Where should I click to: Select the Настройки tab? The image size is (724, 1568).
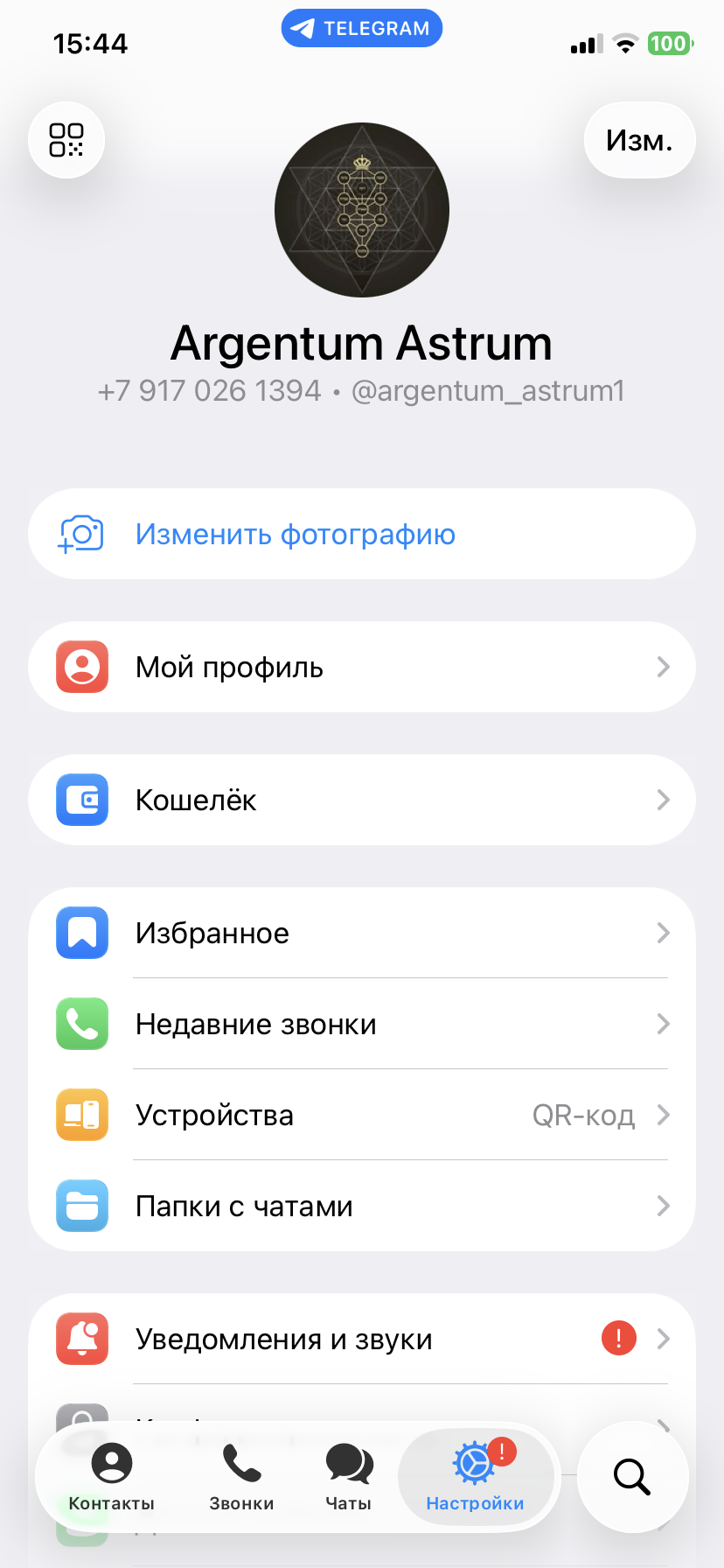(476, 1477)
